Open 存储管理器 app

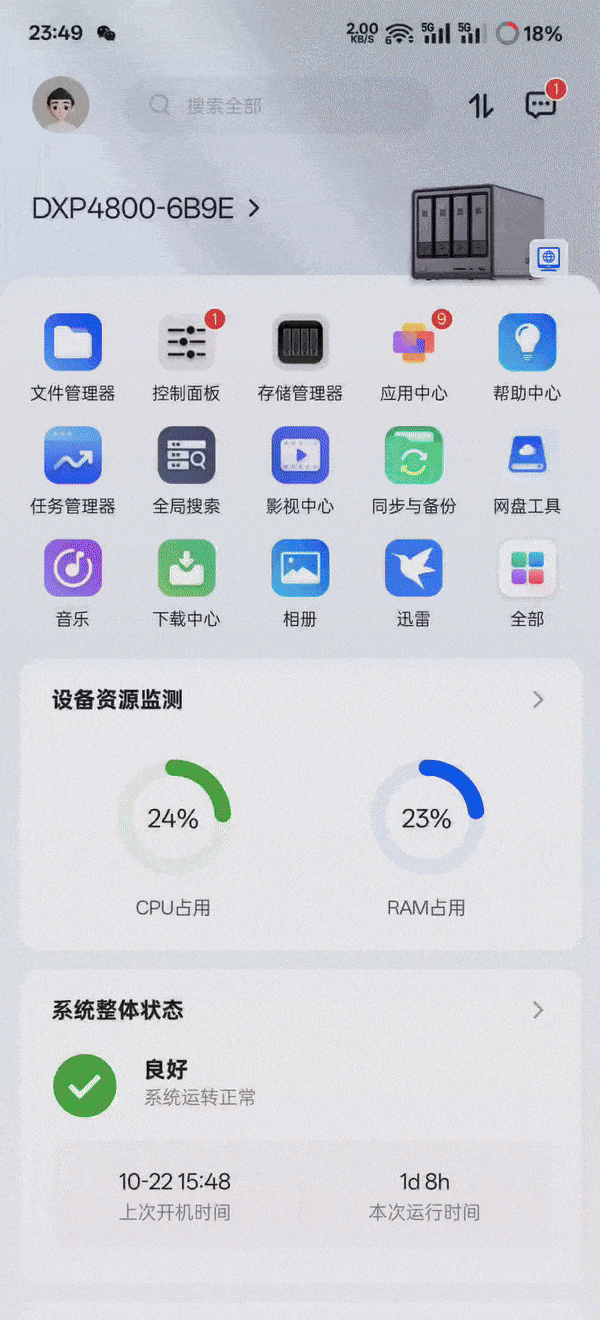point(300,343)
